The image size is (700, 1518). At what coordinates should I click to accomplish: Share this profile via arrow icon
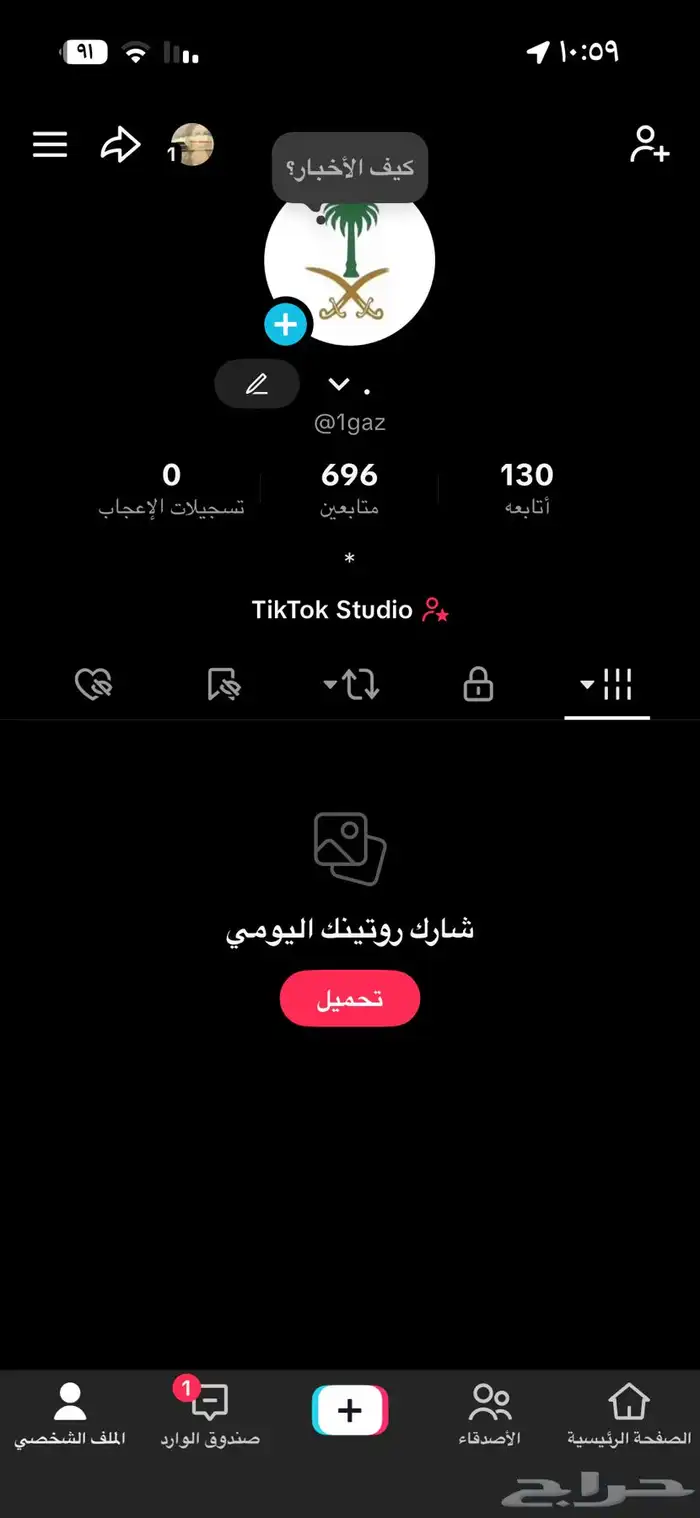120,146
